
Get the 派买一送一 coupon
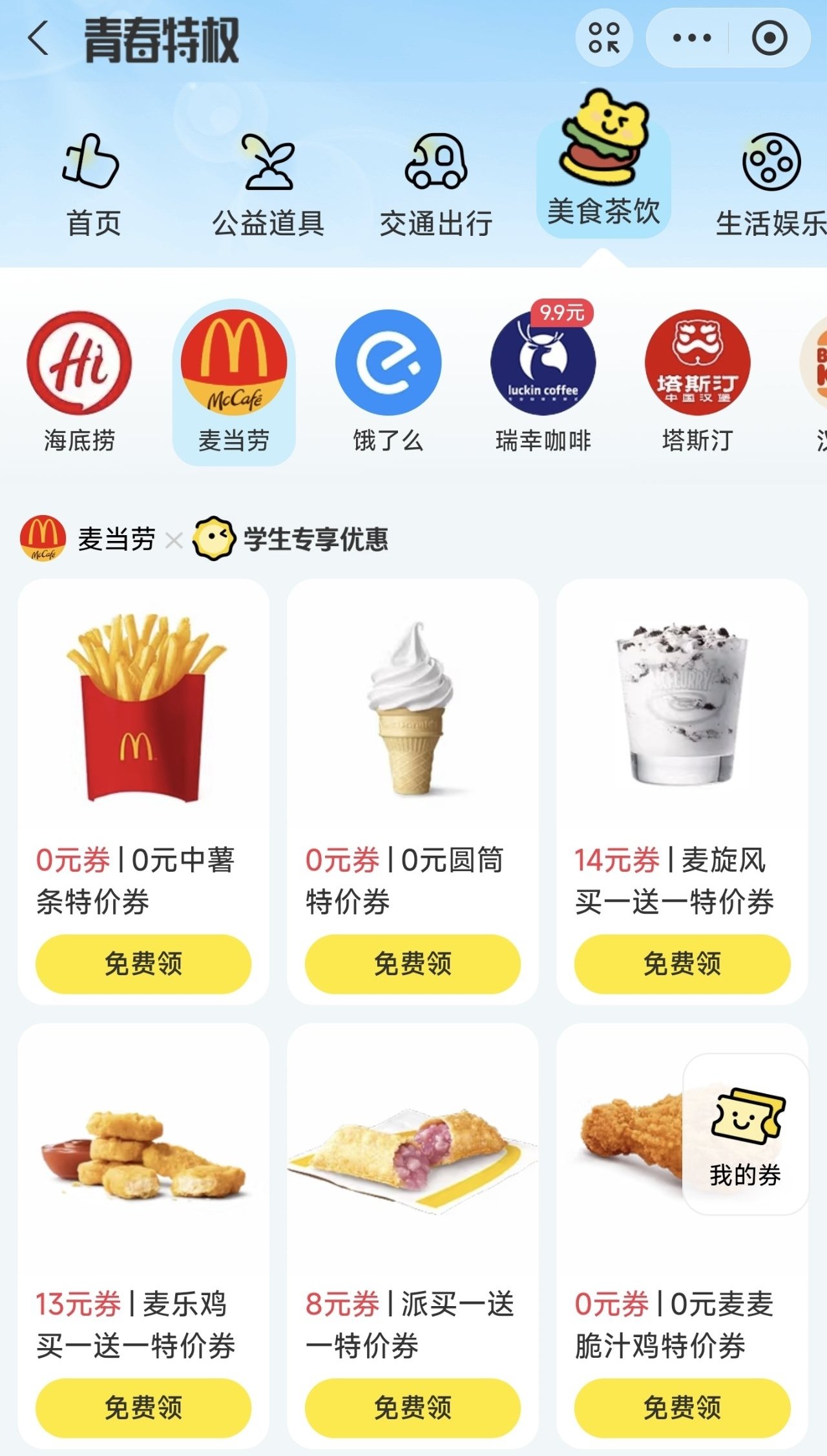click(413, 1408)
